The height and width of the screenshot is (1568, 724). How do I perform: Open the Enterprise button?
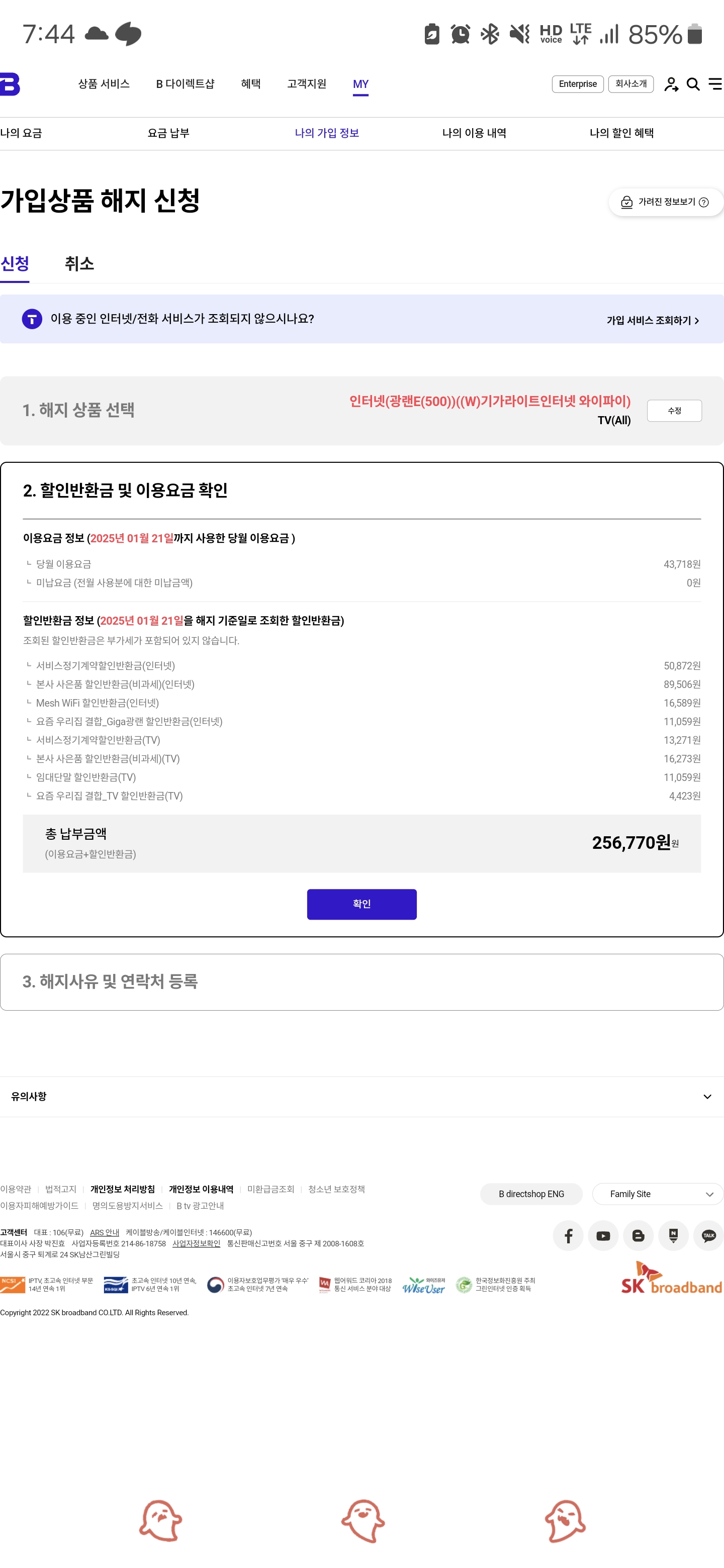pyautogui.click(x=577, y=84)
